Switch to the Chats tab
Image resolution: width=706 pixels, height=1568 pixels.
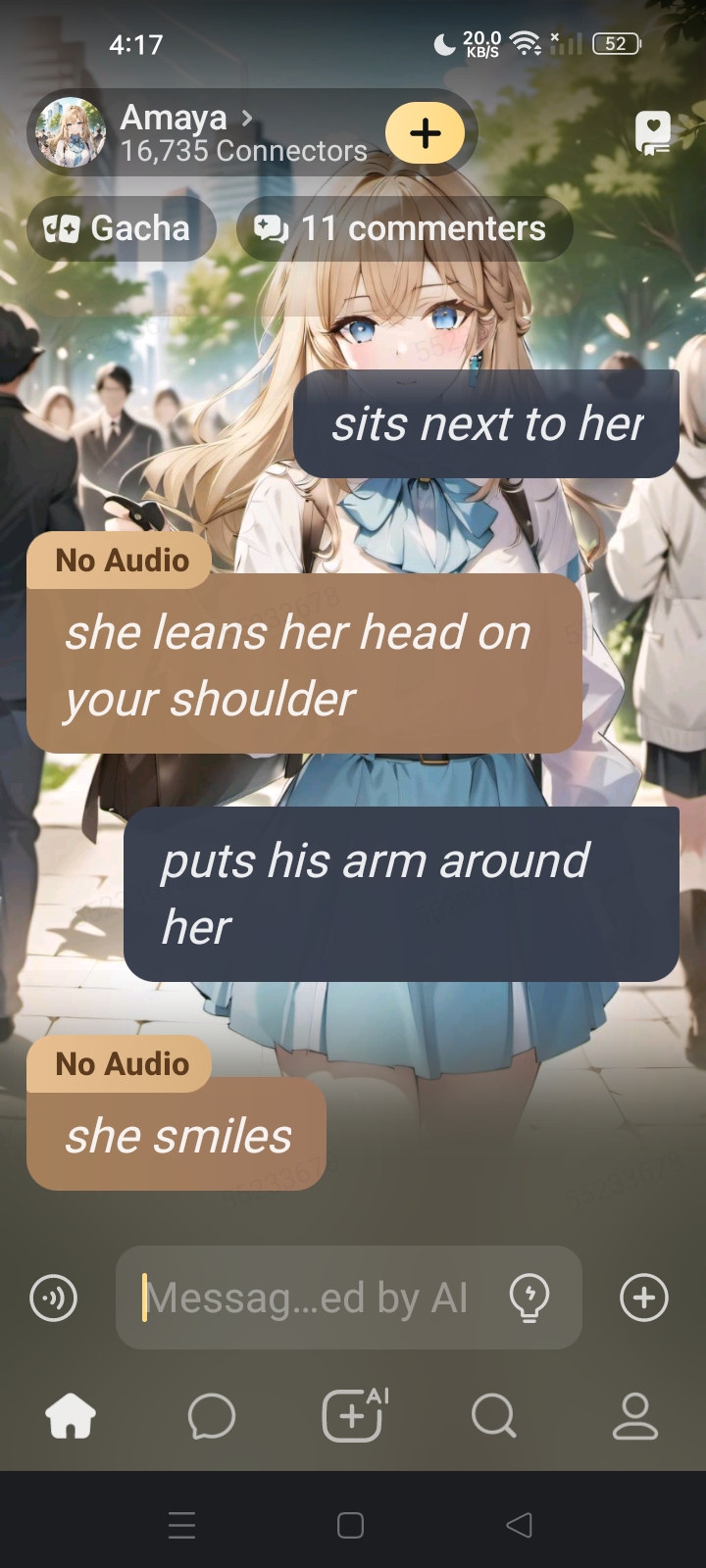(212, 1416)
